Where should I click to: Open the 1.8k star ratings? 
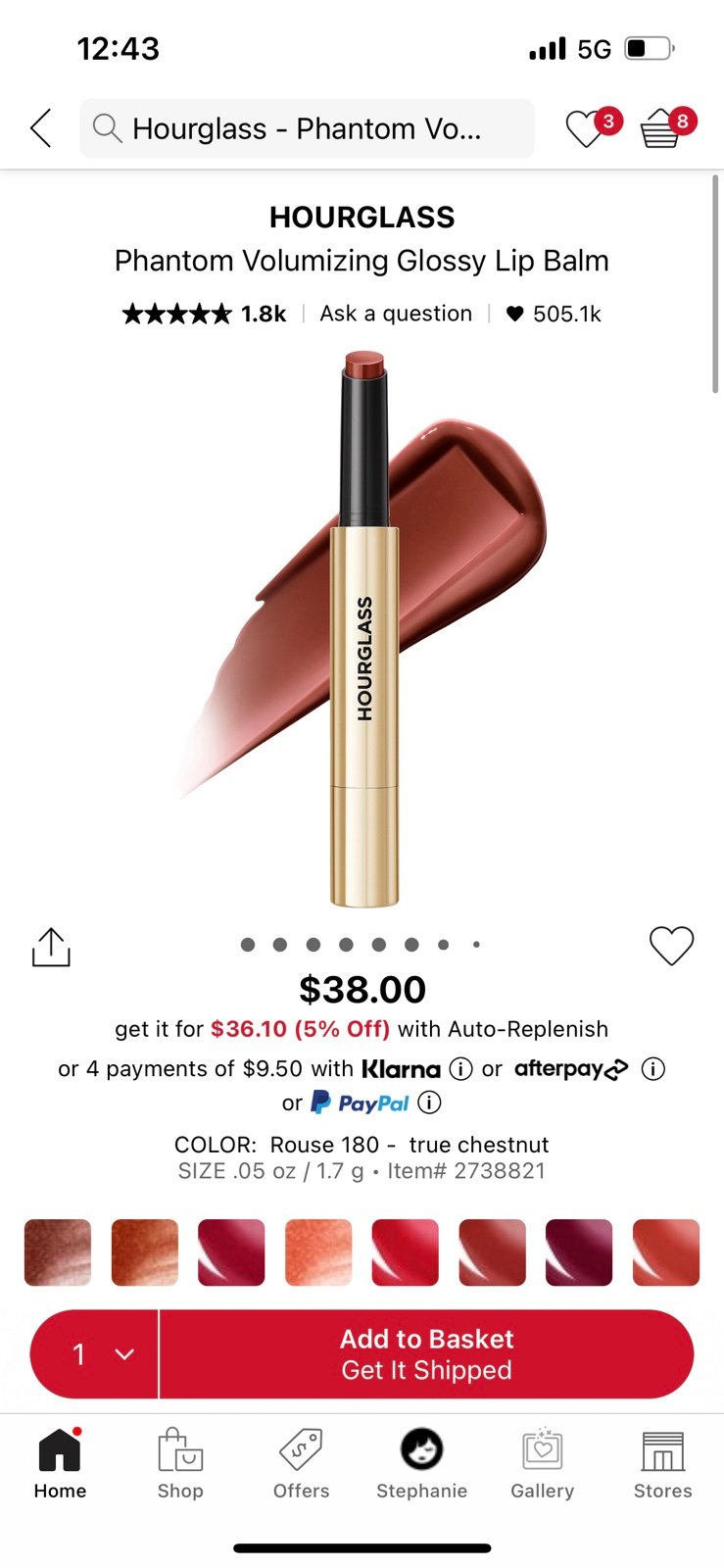204,314
